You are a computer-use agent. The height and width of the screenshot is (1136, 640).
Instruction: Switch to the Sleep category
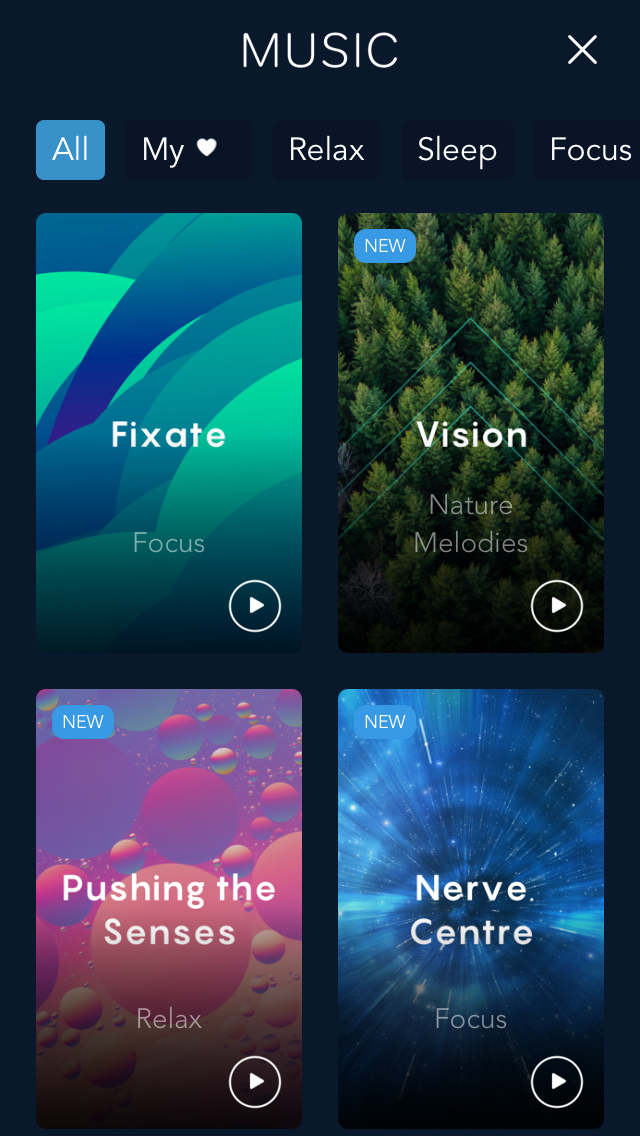tap(457, 150)
